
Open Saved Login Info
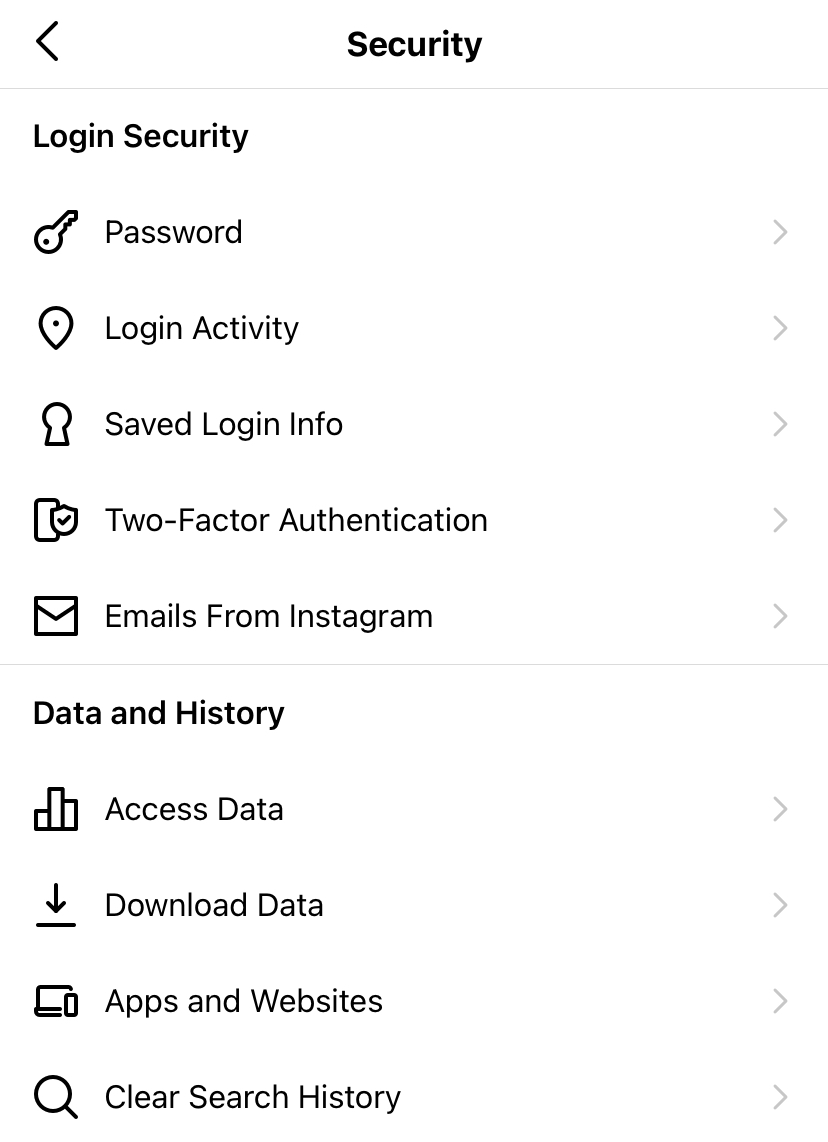pos(224,424)
